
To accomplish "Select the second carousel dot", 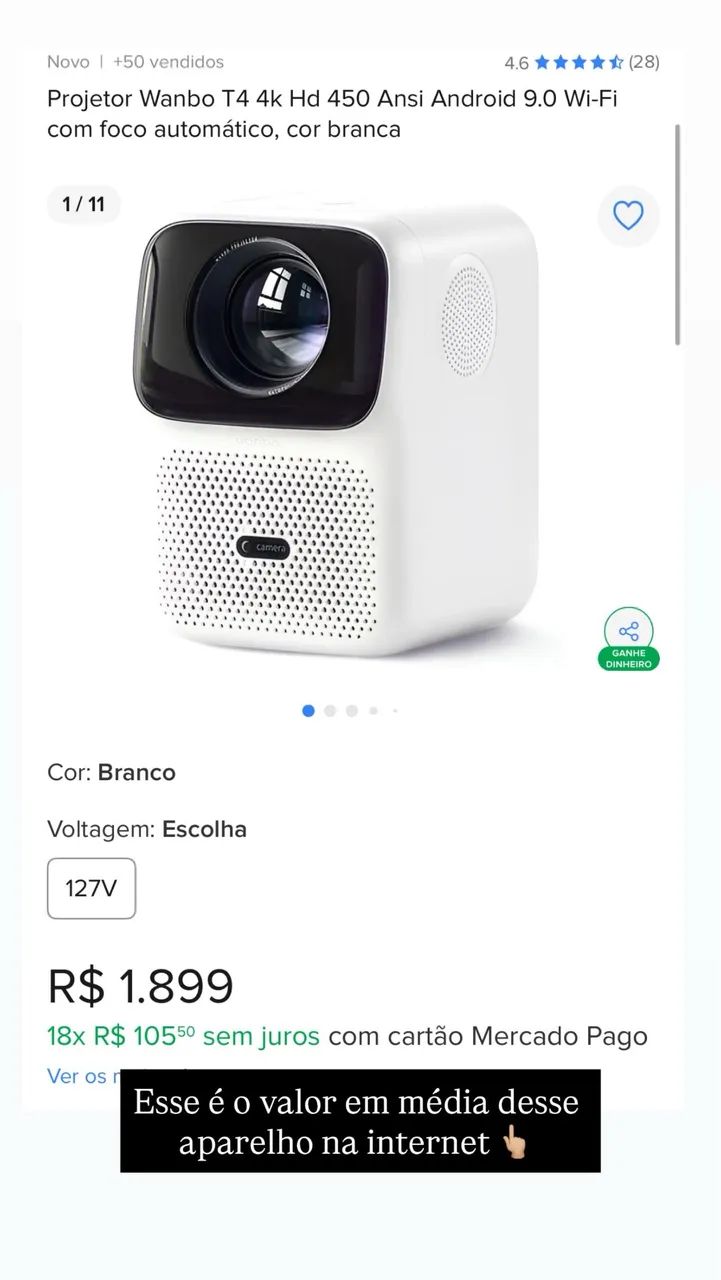I will [330, 710].
